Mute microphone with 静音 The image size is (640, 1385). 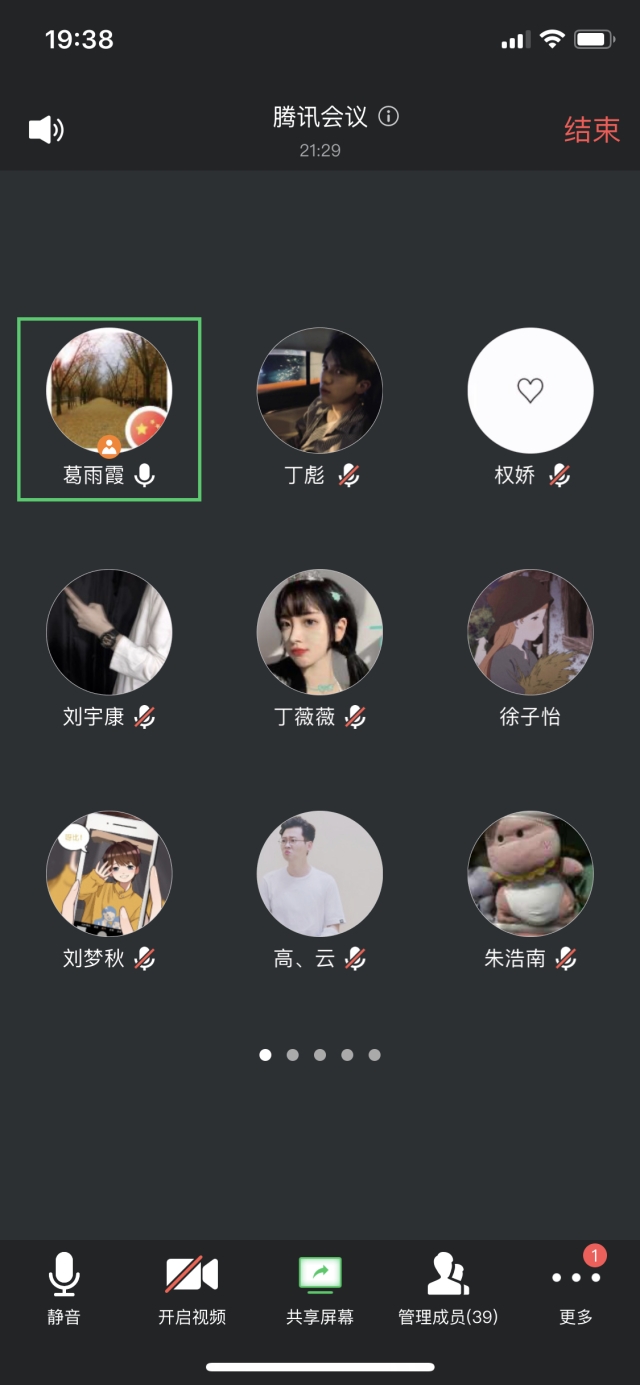tap(64, 1290)
